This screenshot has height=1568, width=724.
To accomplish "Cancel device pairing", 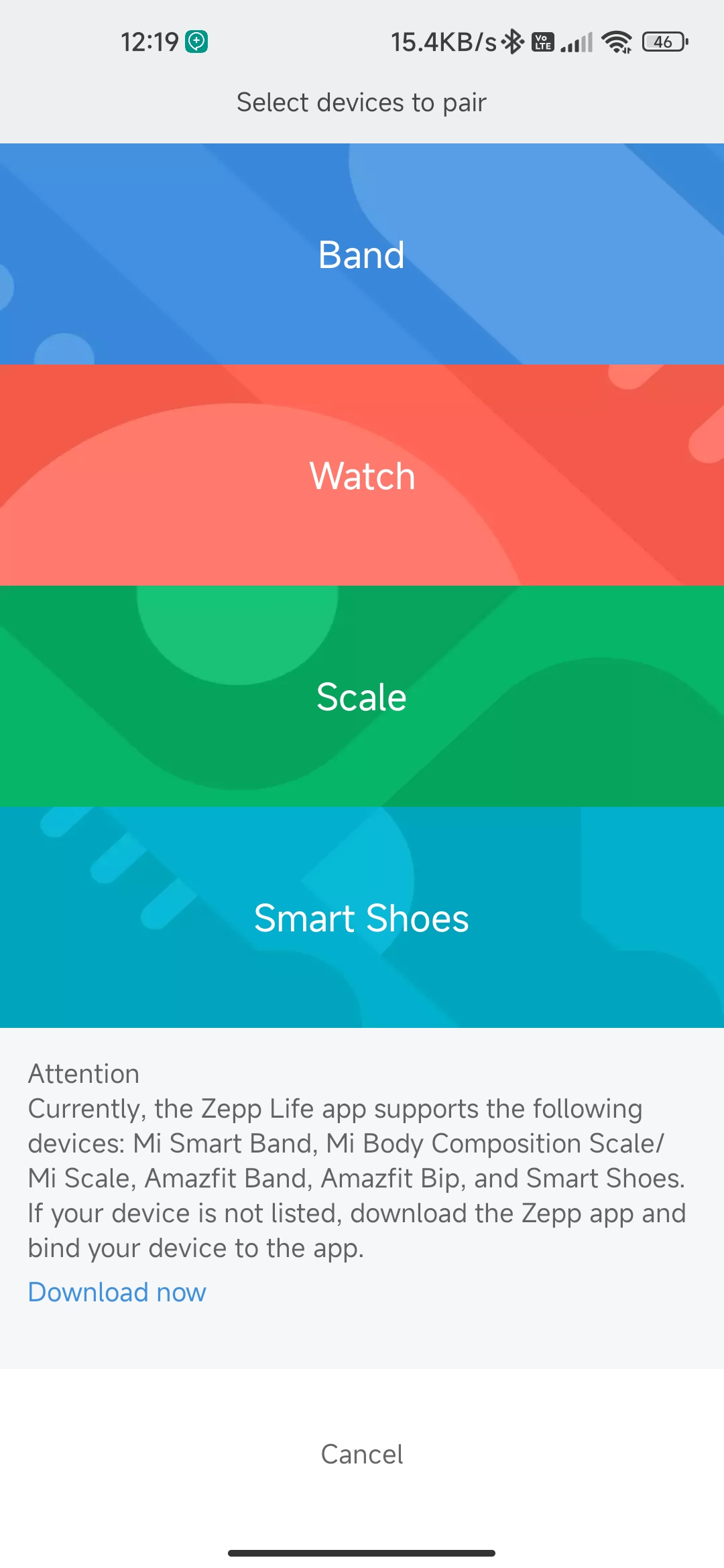I will point(362,1454).
